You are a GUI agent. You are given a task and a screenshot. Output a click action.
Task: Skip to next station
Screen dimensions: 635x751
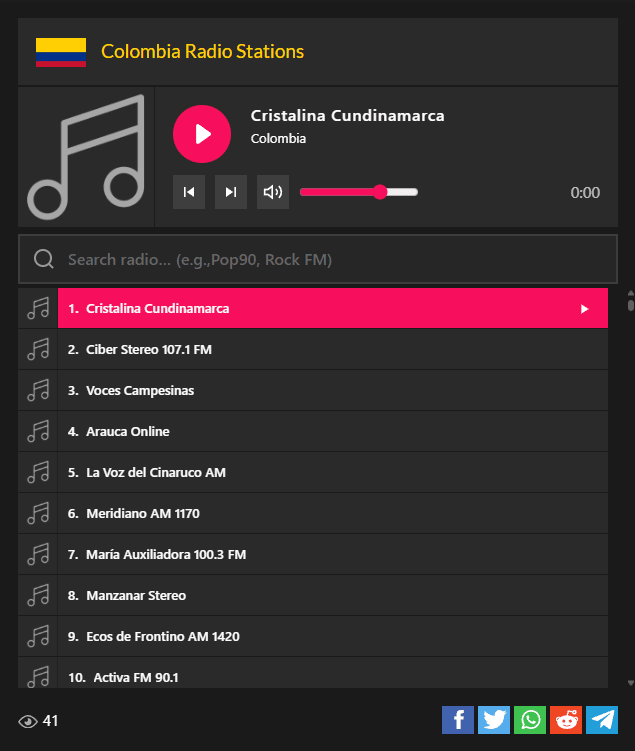[x=231, y=192]
